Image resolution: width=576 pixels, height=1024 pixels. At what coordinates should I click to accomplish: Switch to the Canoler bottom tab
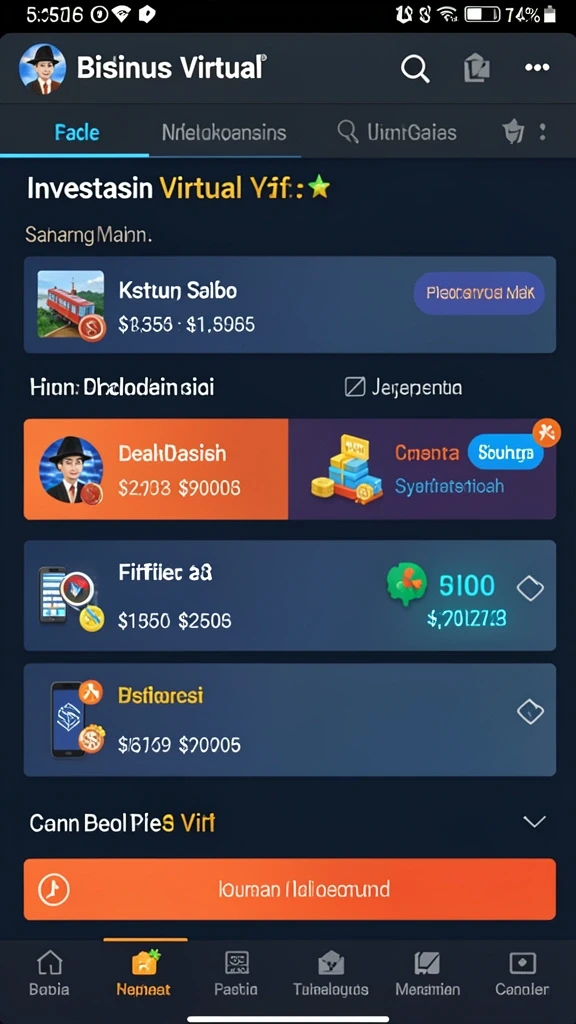point(522,972)
